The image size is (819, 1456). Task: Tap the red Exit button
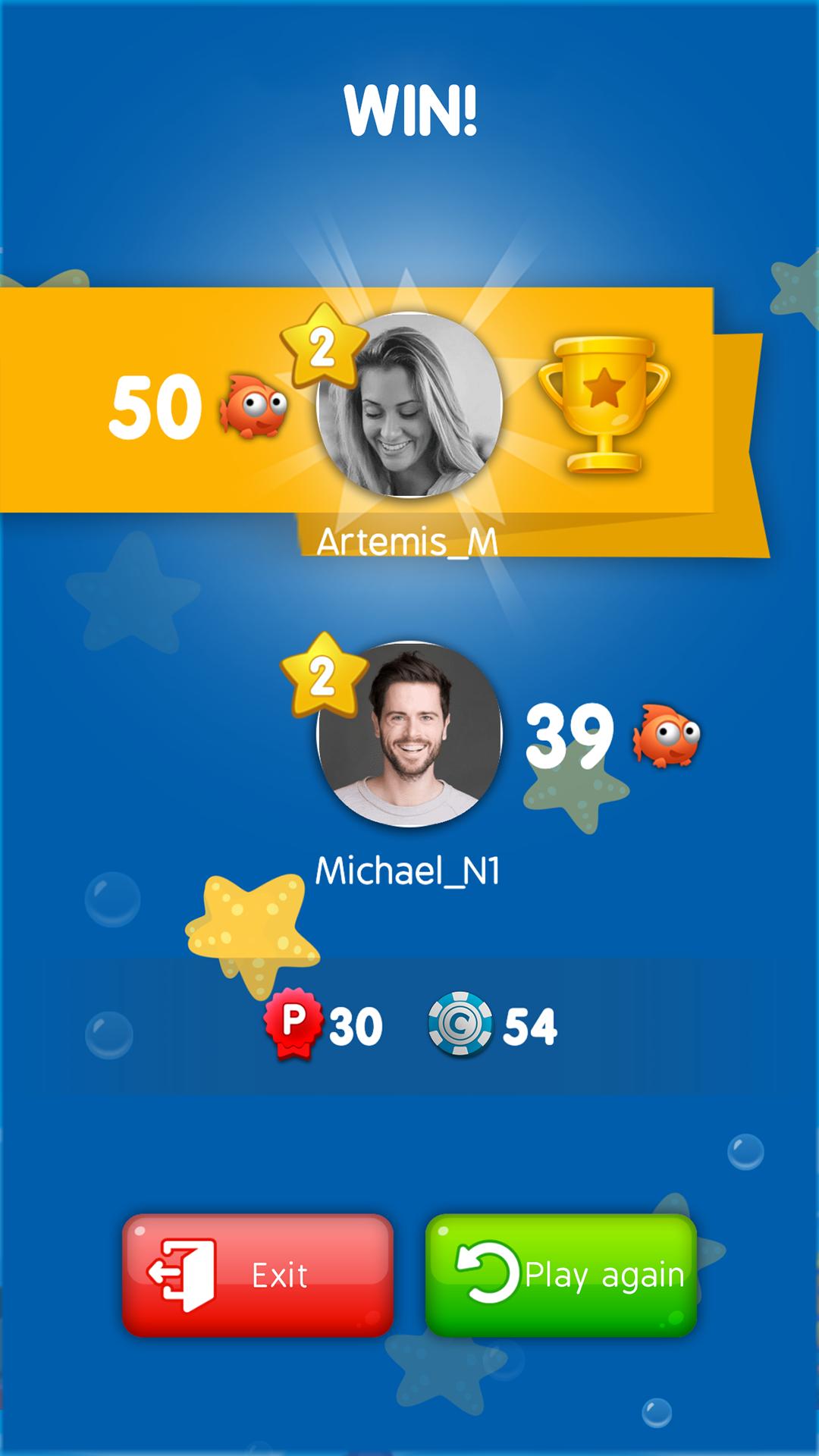(258, 1275)
